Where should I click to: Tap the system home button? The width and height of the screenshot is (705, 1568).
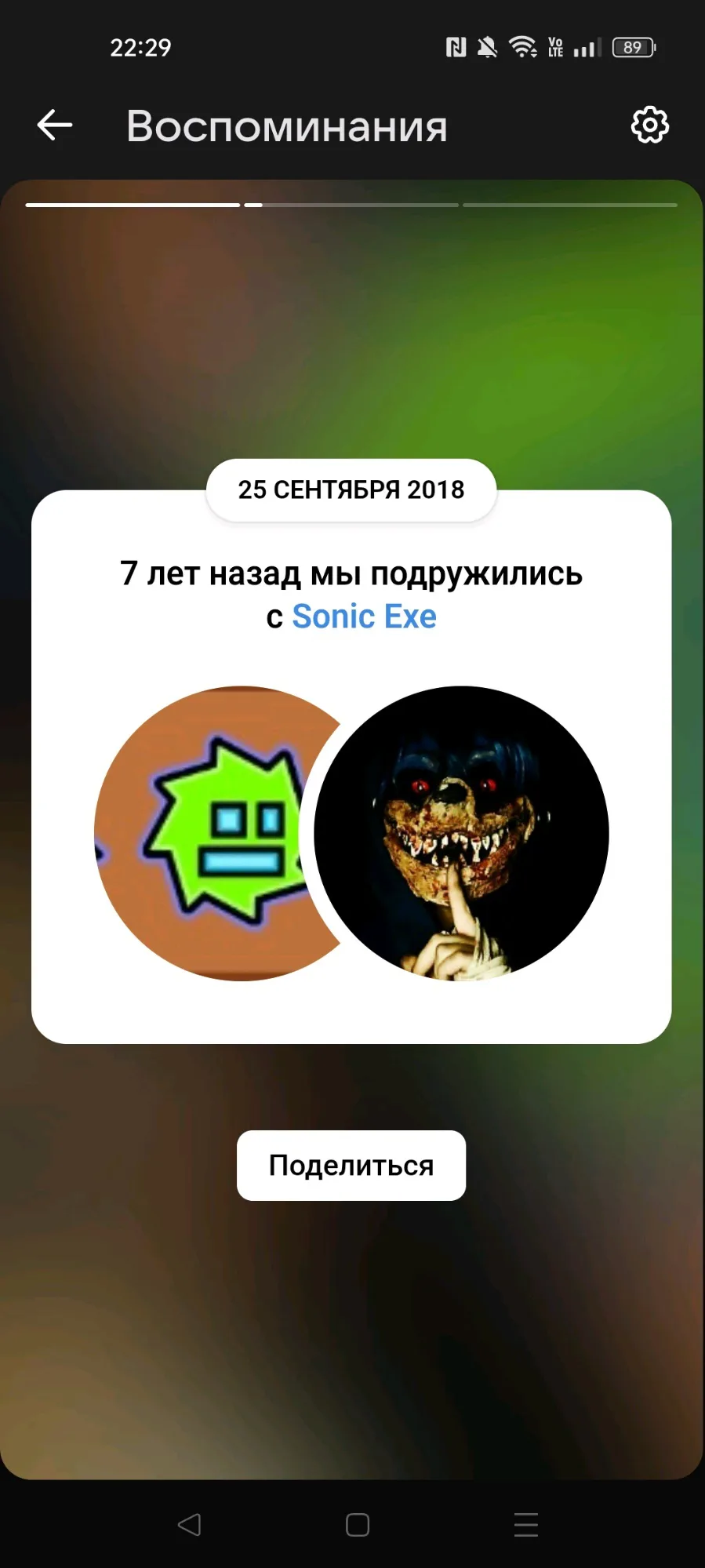358,1524
